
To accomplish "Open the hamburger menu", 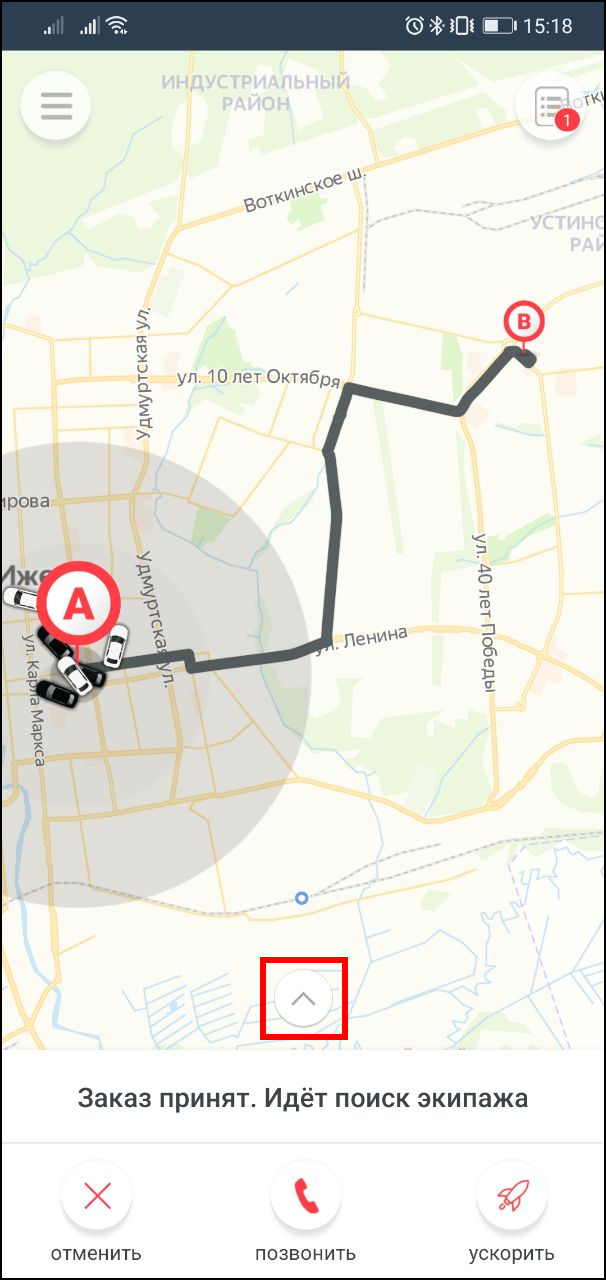I will coord(56,104).
